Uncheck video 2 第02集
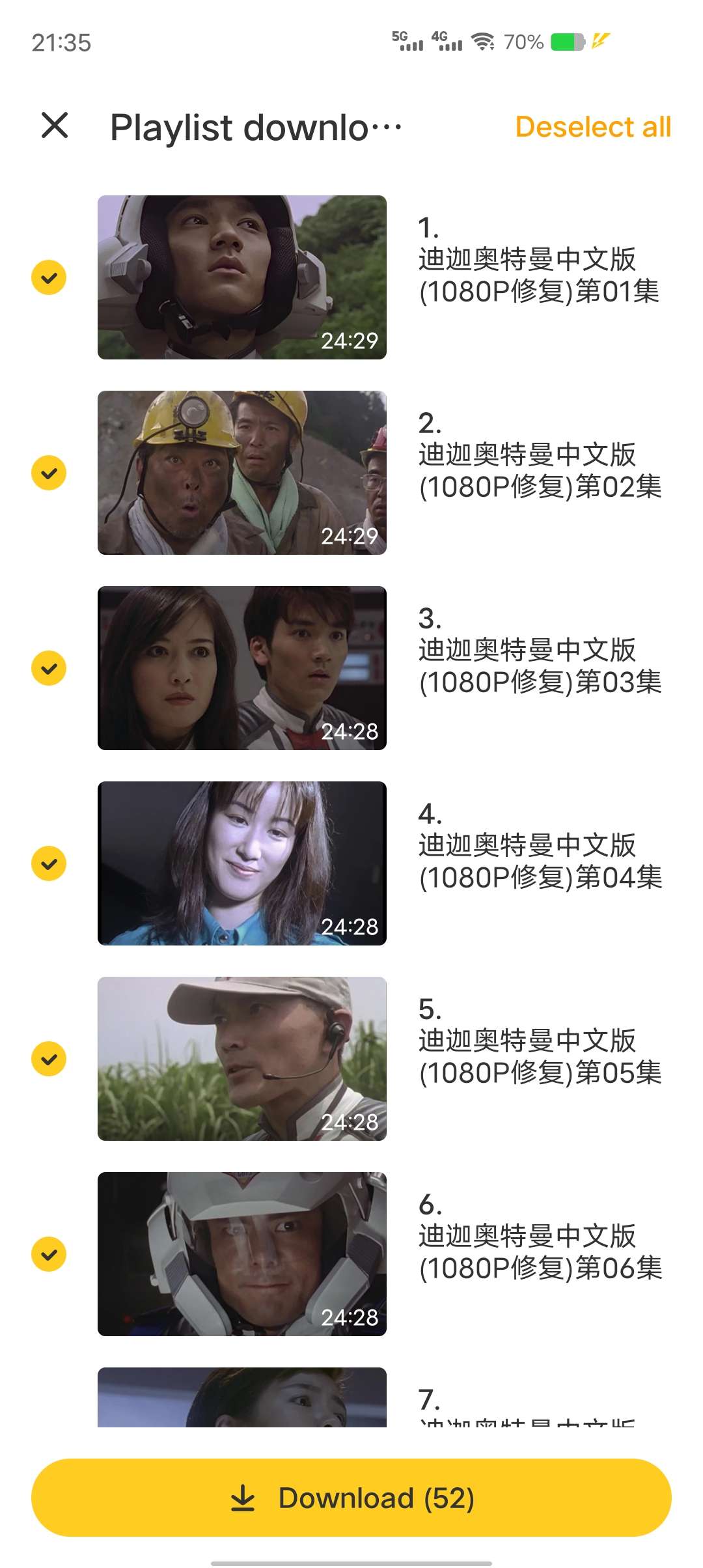The height and width of the screenshot is (1568, 703). coord(49,473)
